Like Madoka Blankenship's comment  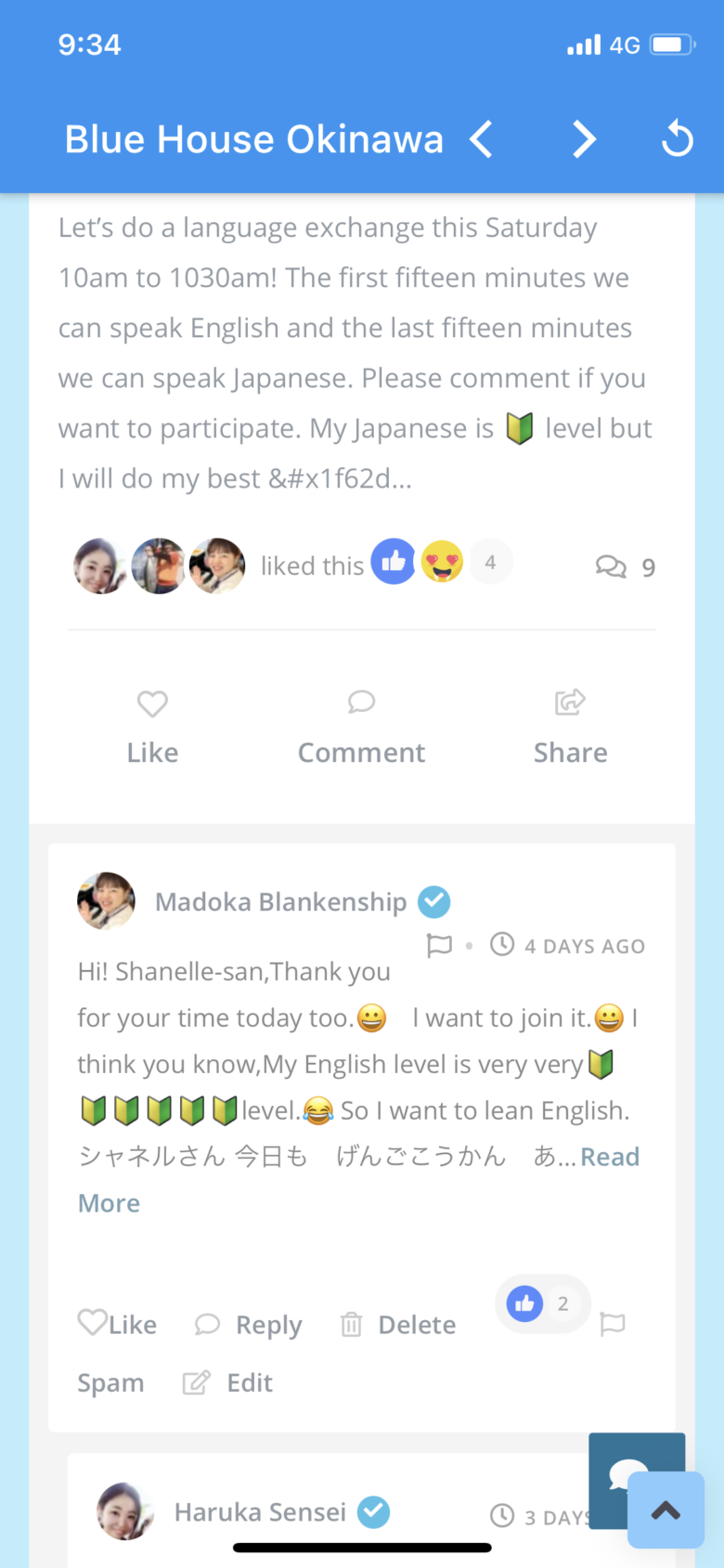[x=118, y=1324]
